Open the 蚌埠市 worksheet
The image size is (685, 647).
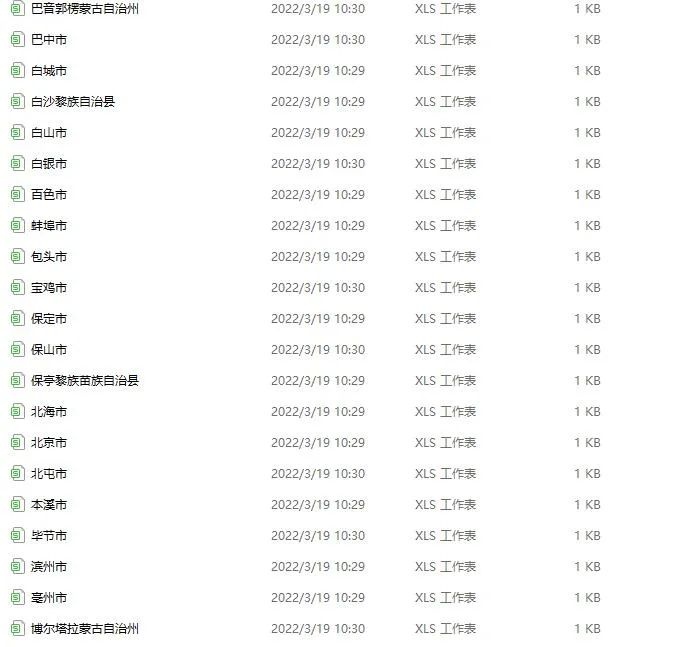49,226
